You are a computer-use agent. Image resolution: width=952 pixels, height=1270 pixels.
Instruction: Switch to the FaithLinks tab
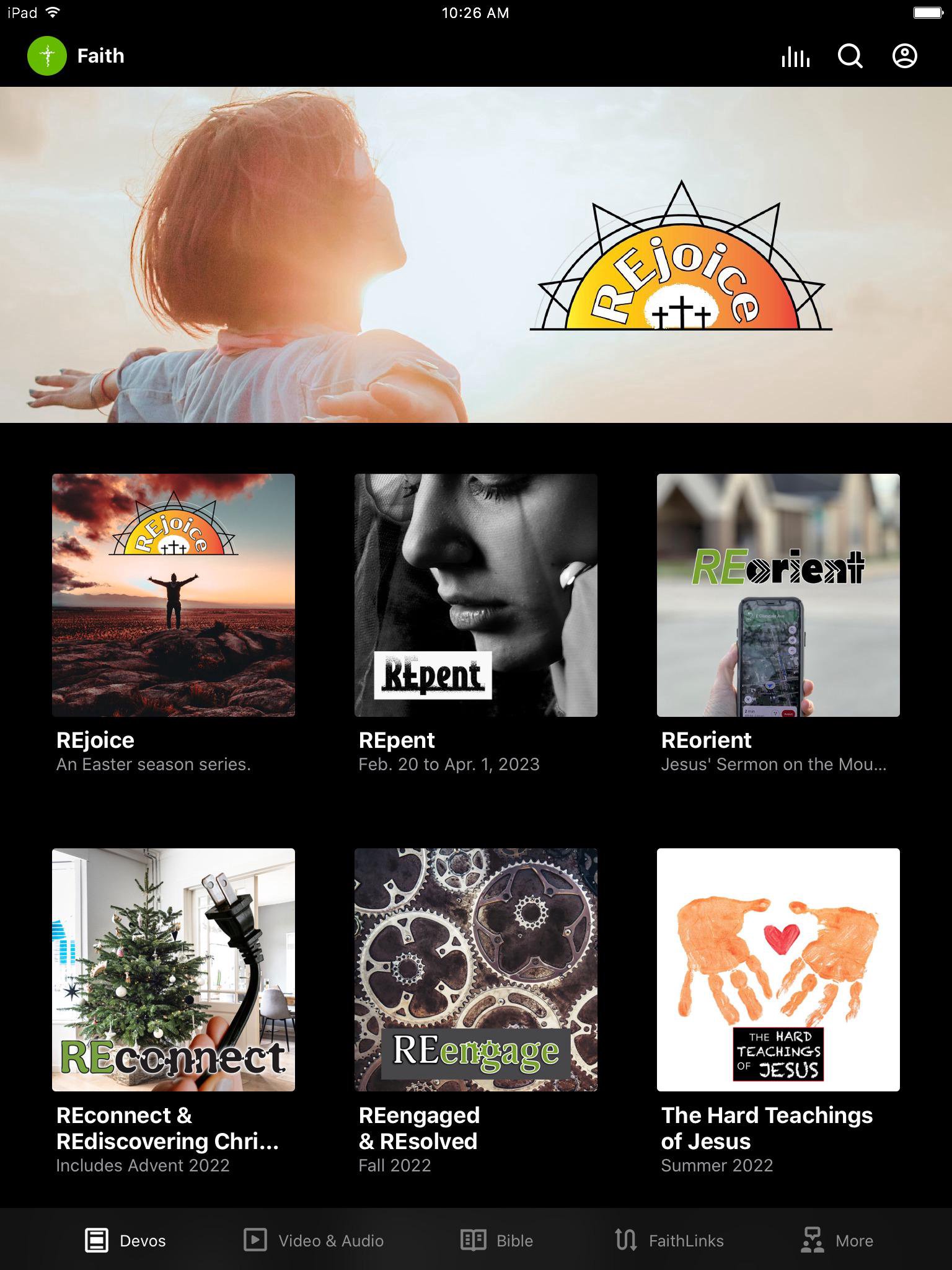coord(669,1240)
